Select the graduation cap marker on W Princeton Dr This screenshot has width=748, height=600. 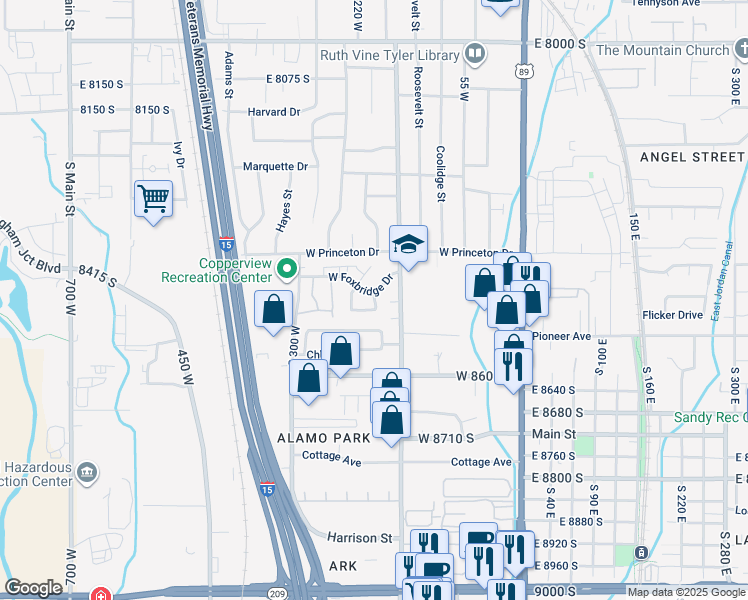[x=408, y=243]
